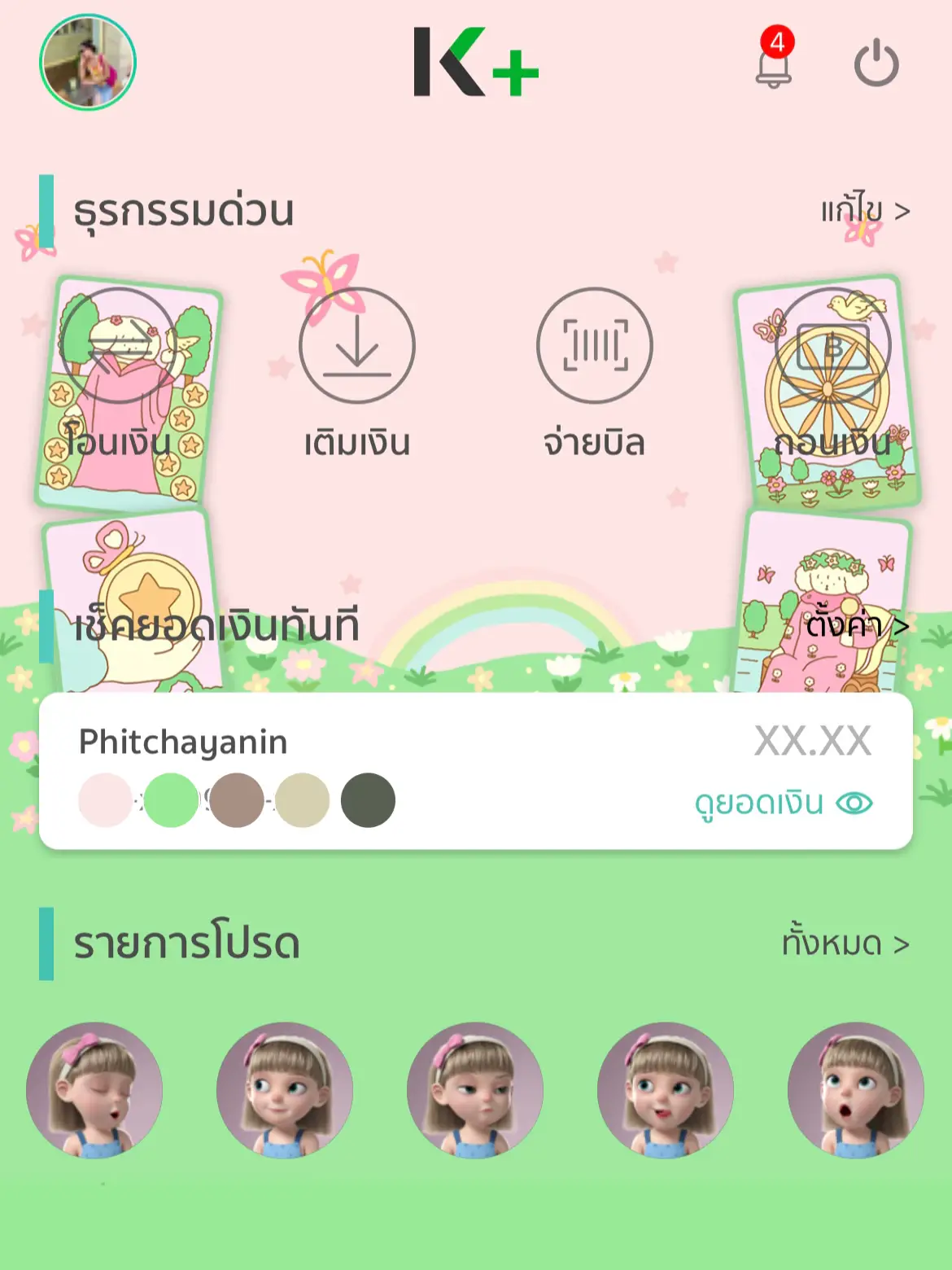Tap the first favorite contact avatar
Screen dimensions: 952x1270
(95, 1091)
